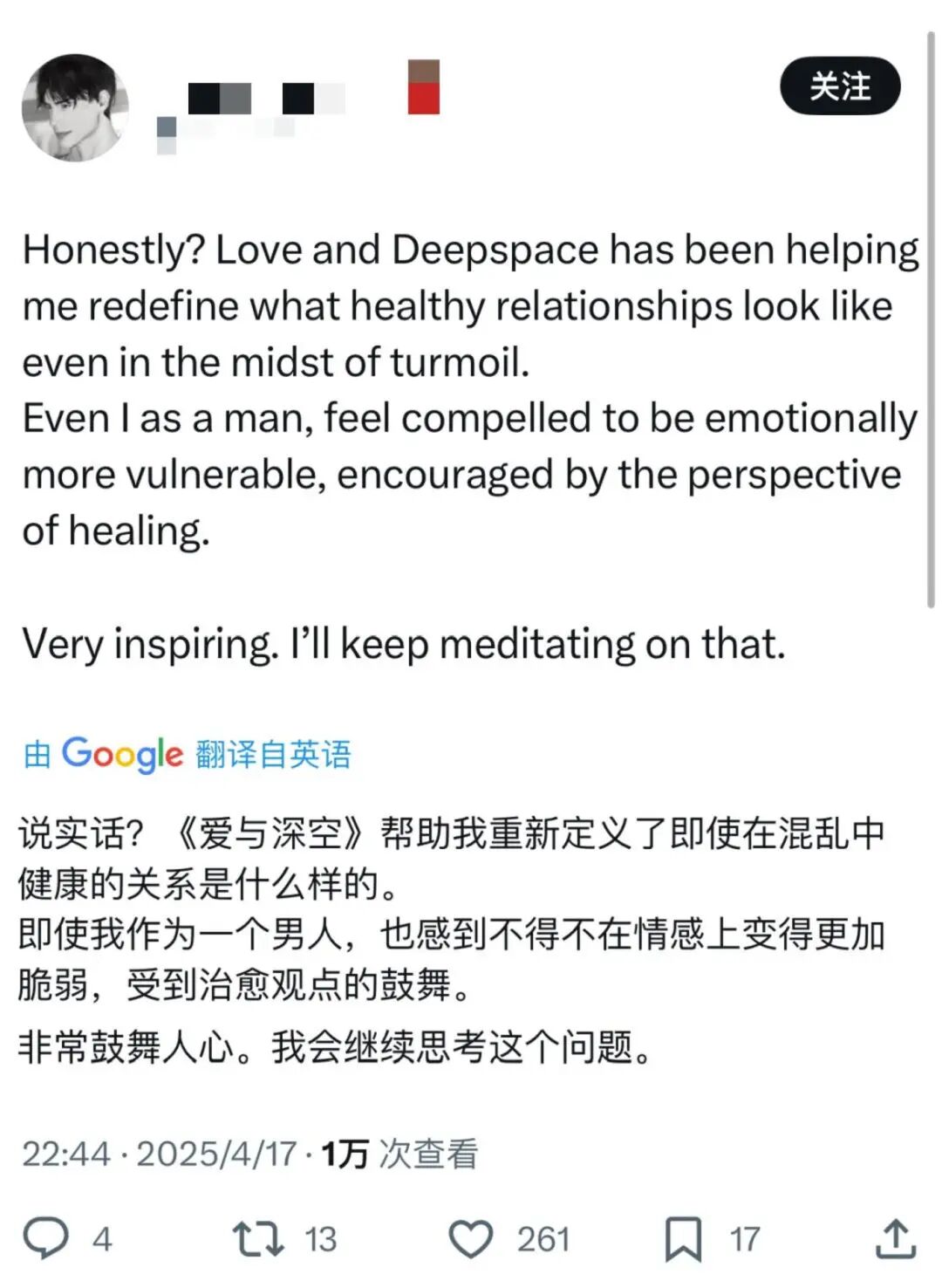Reply to this post

click(45, 1237)
